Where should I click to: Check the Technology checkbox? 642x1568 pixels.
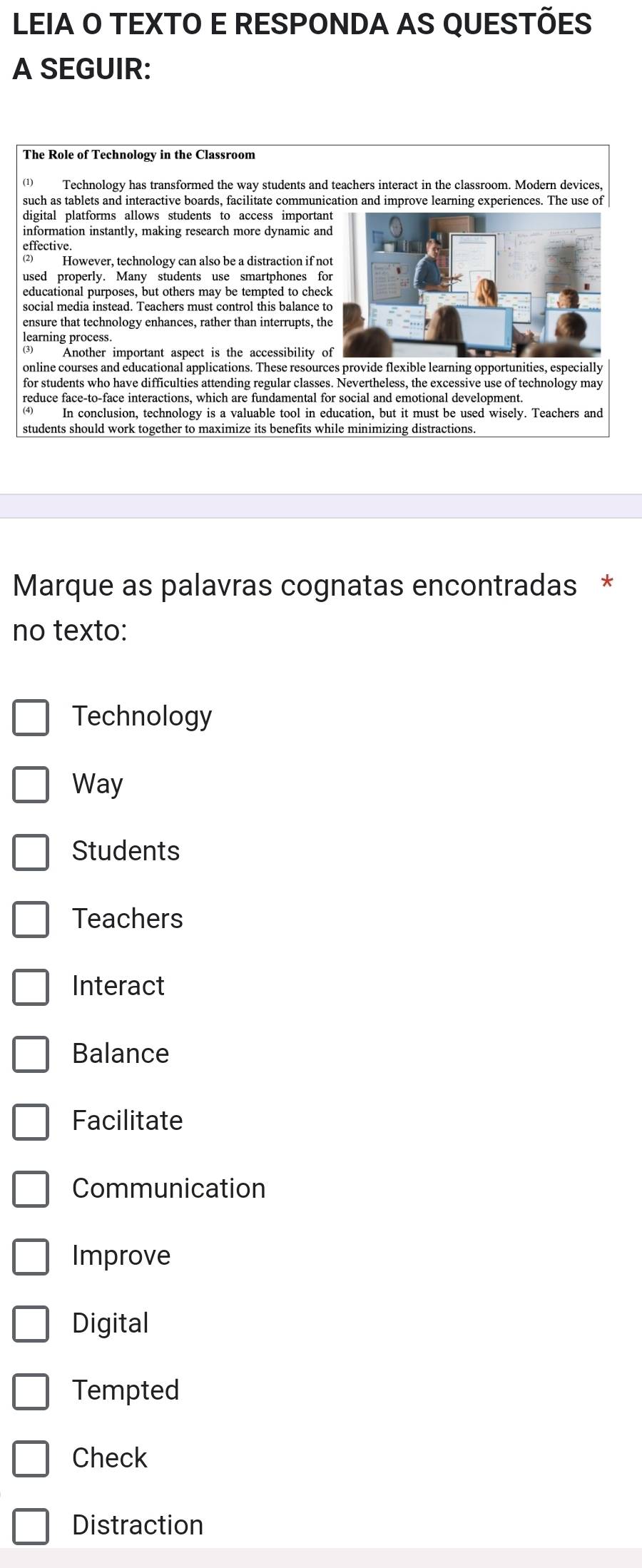(31, 717)
